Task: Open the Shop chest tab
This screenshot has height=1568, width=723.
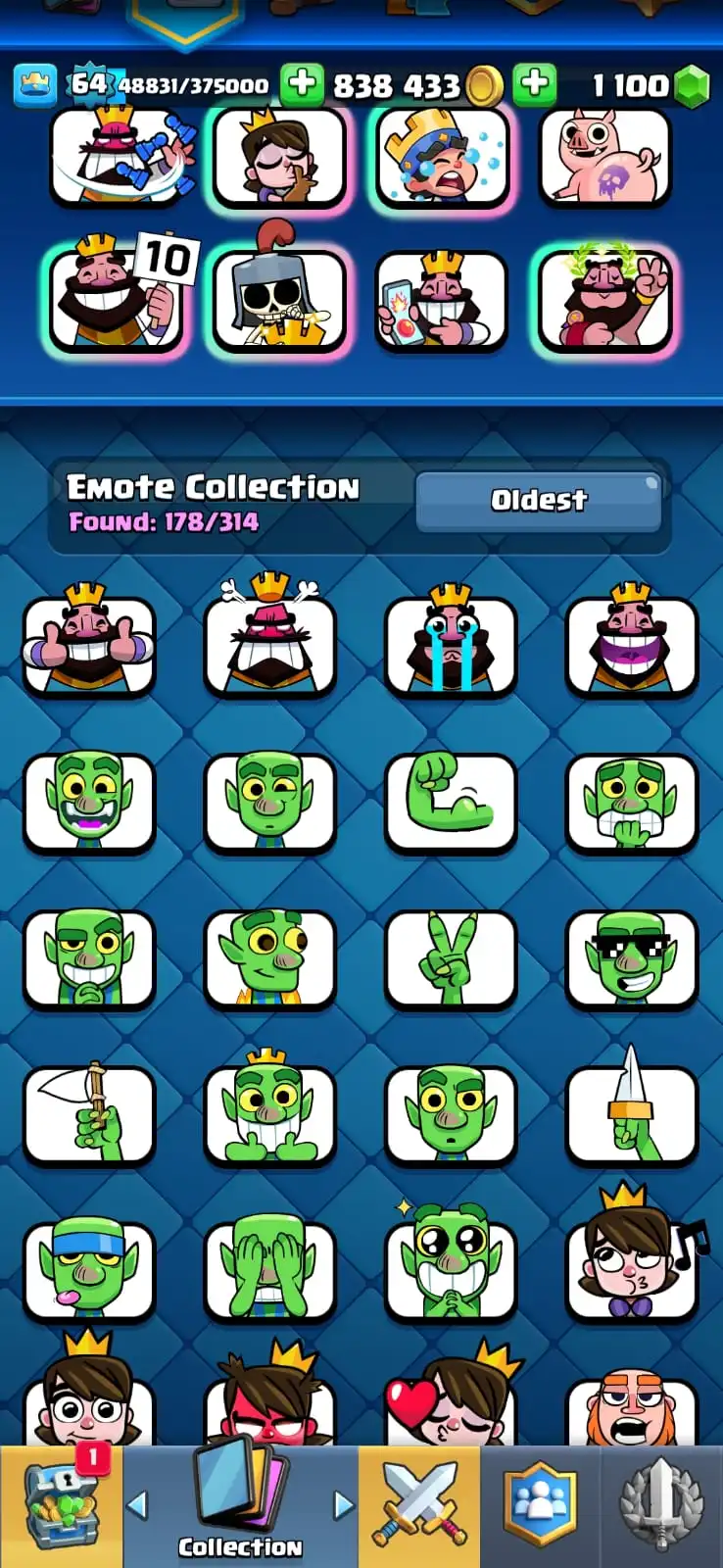Action: (61, 1506)
